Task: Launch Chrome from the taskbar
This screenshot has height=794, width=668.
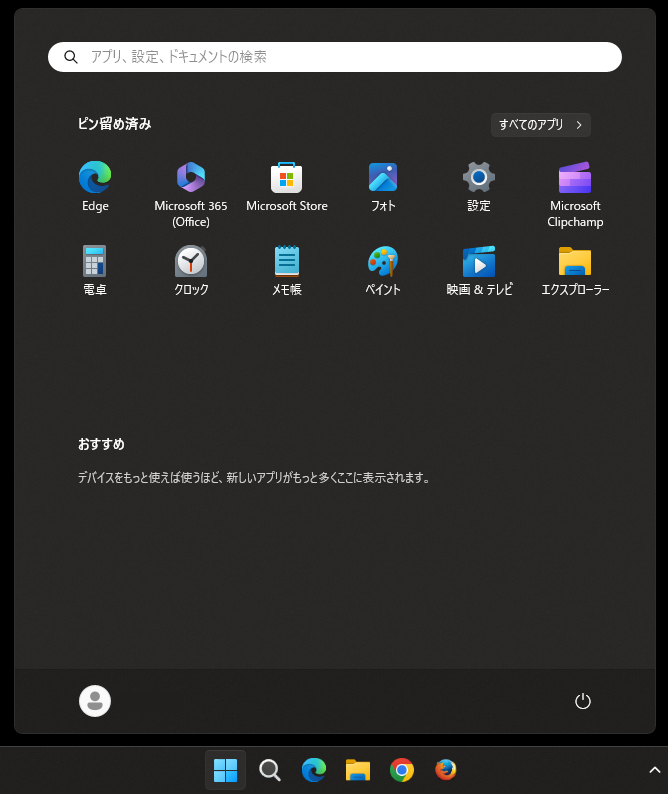Action: [402, 770]
